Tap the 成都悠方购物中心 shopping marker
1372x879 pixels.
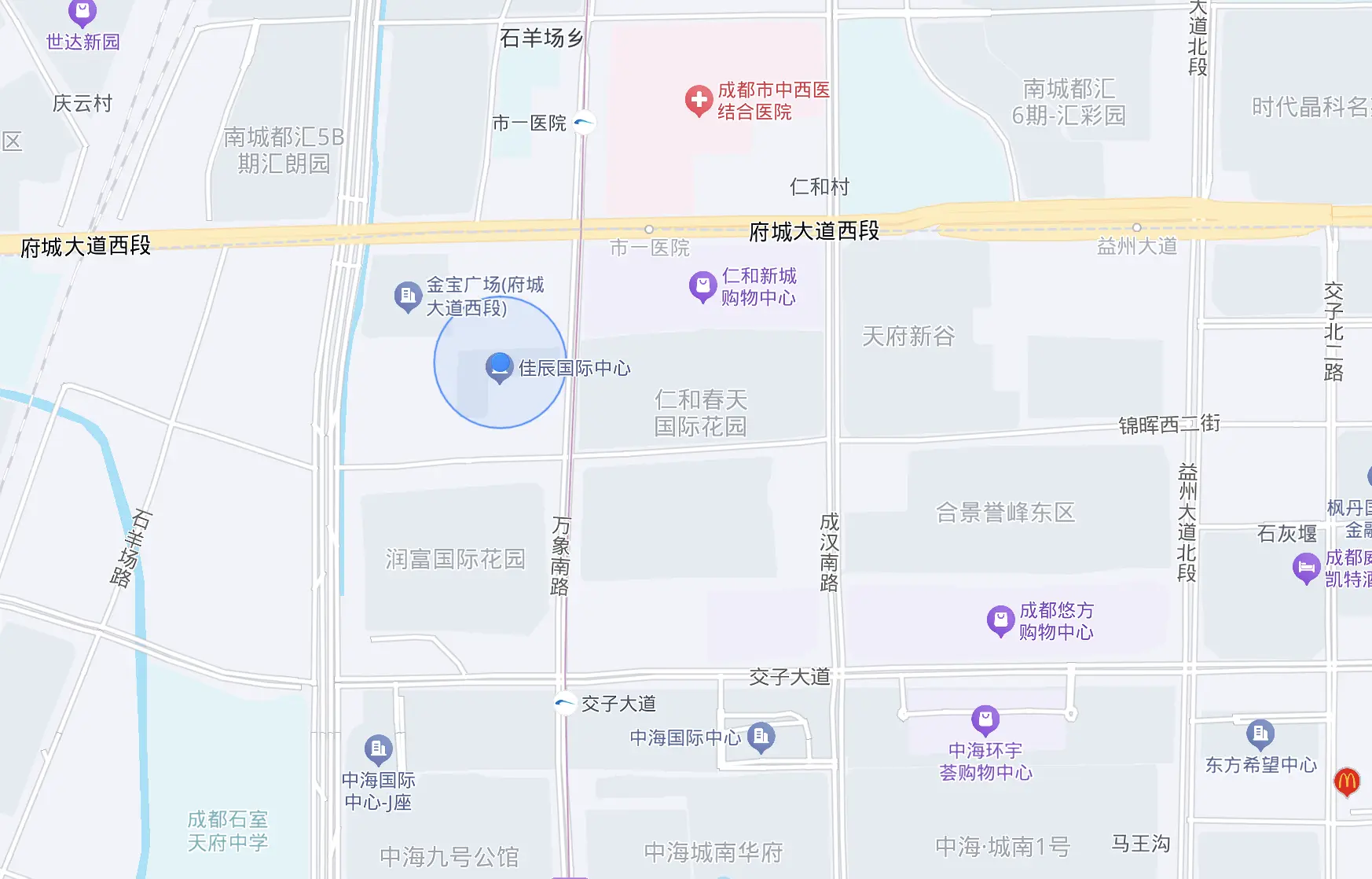pyautogui.click(x=1000, y=620)
